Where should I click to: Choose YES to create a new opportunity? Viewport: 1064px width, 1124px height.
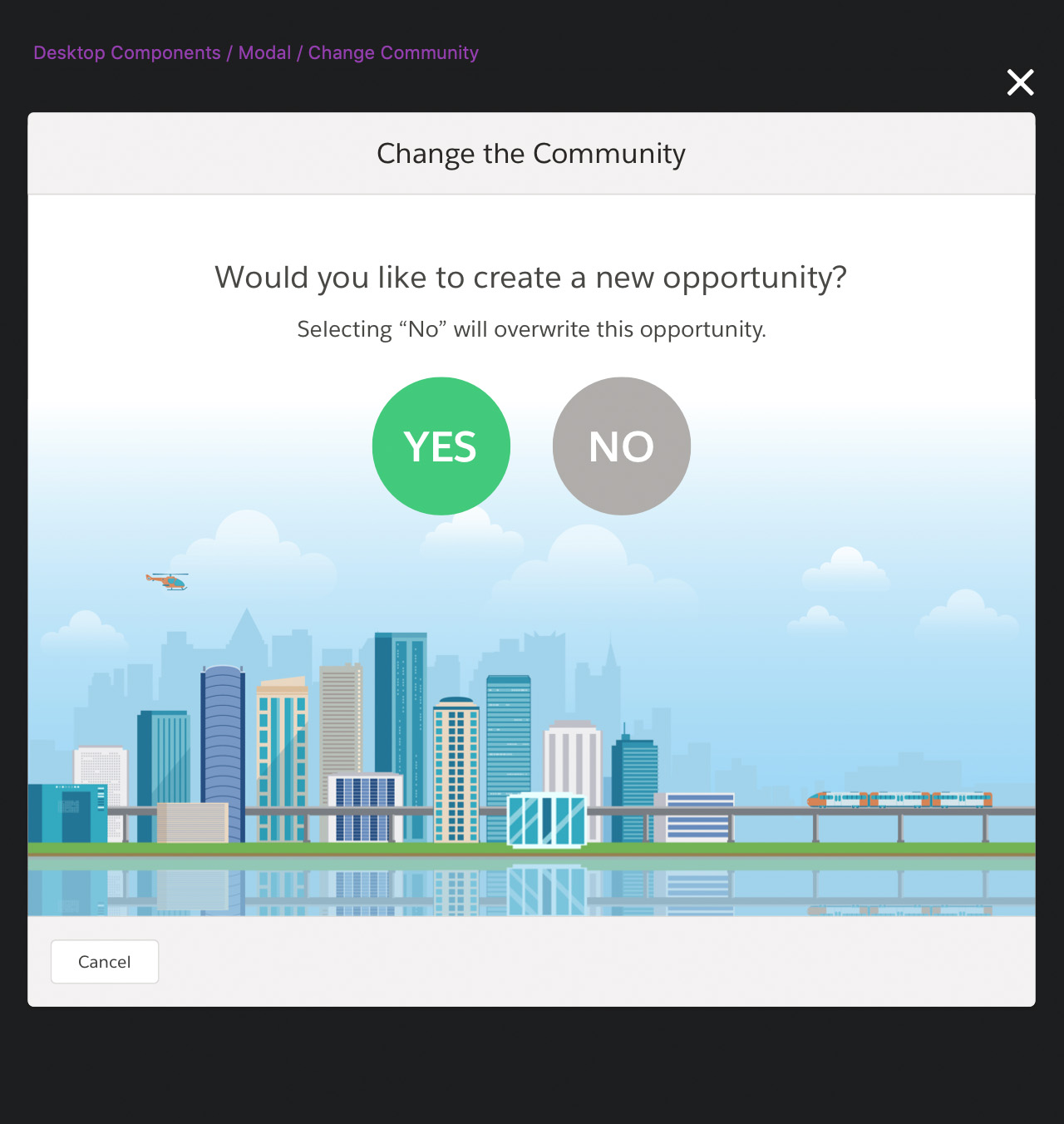coord(441,446)
